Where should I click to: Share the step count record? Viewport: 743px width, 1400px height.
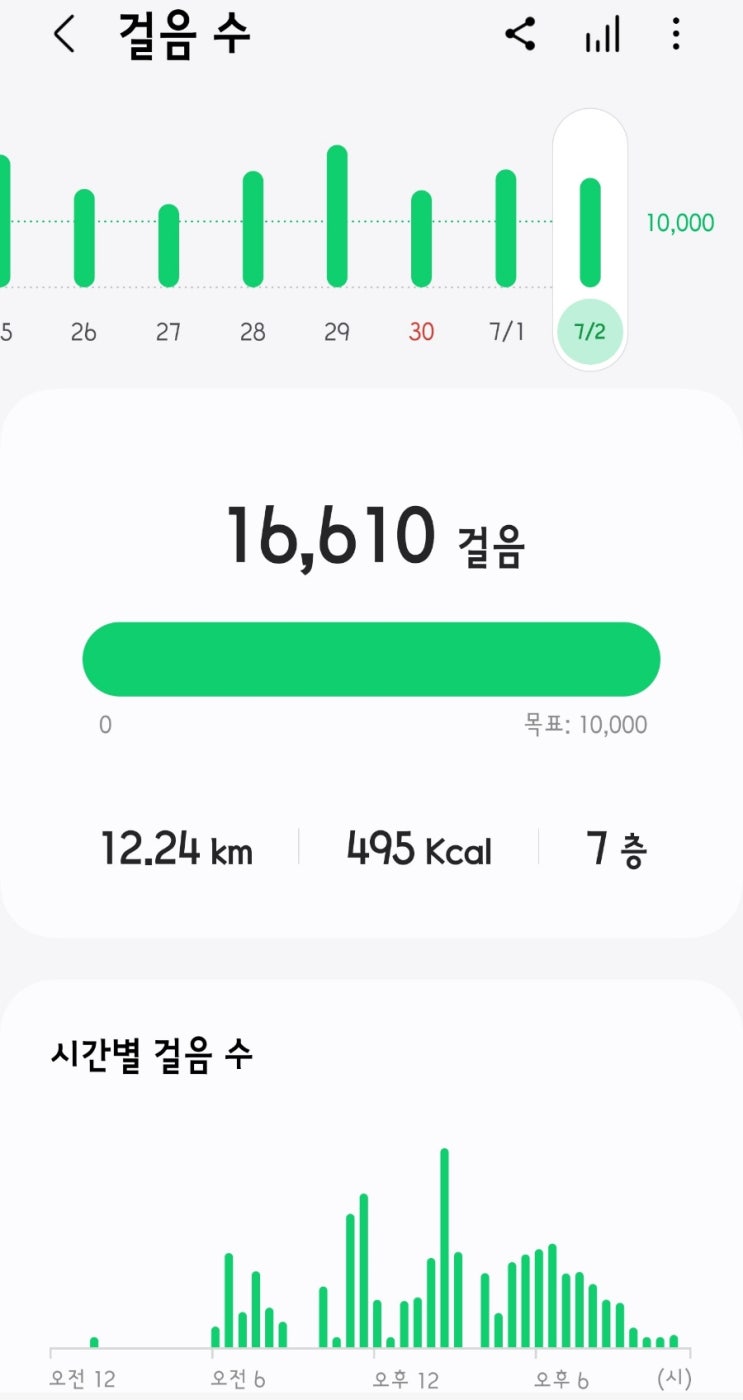pos(520,36)
